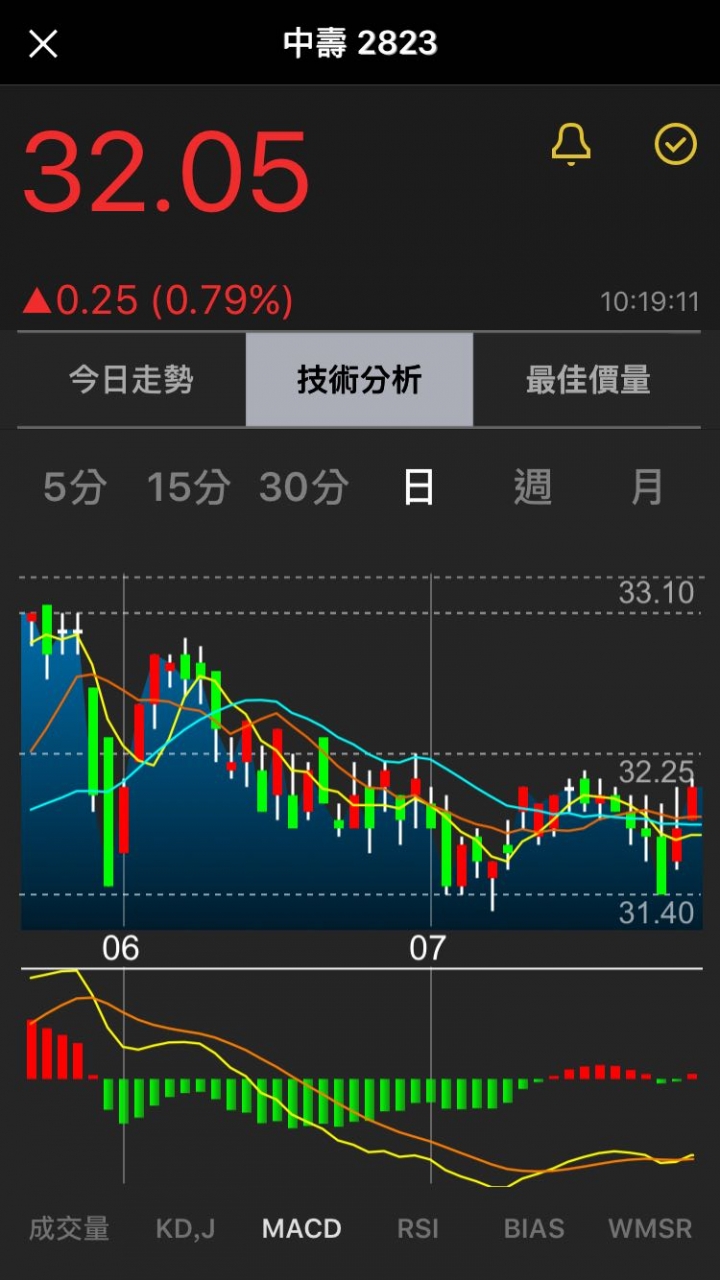The width and height of the screenshot is (720, 1280).
Task: Show the WMSR indicator
Action: tap(650, 1229)
